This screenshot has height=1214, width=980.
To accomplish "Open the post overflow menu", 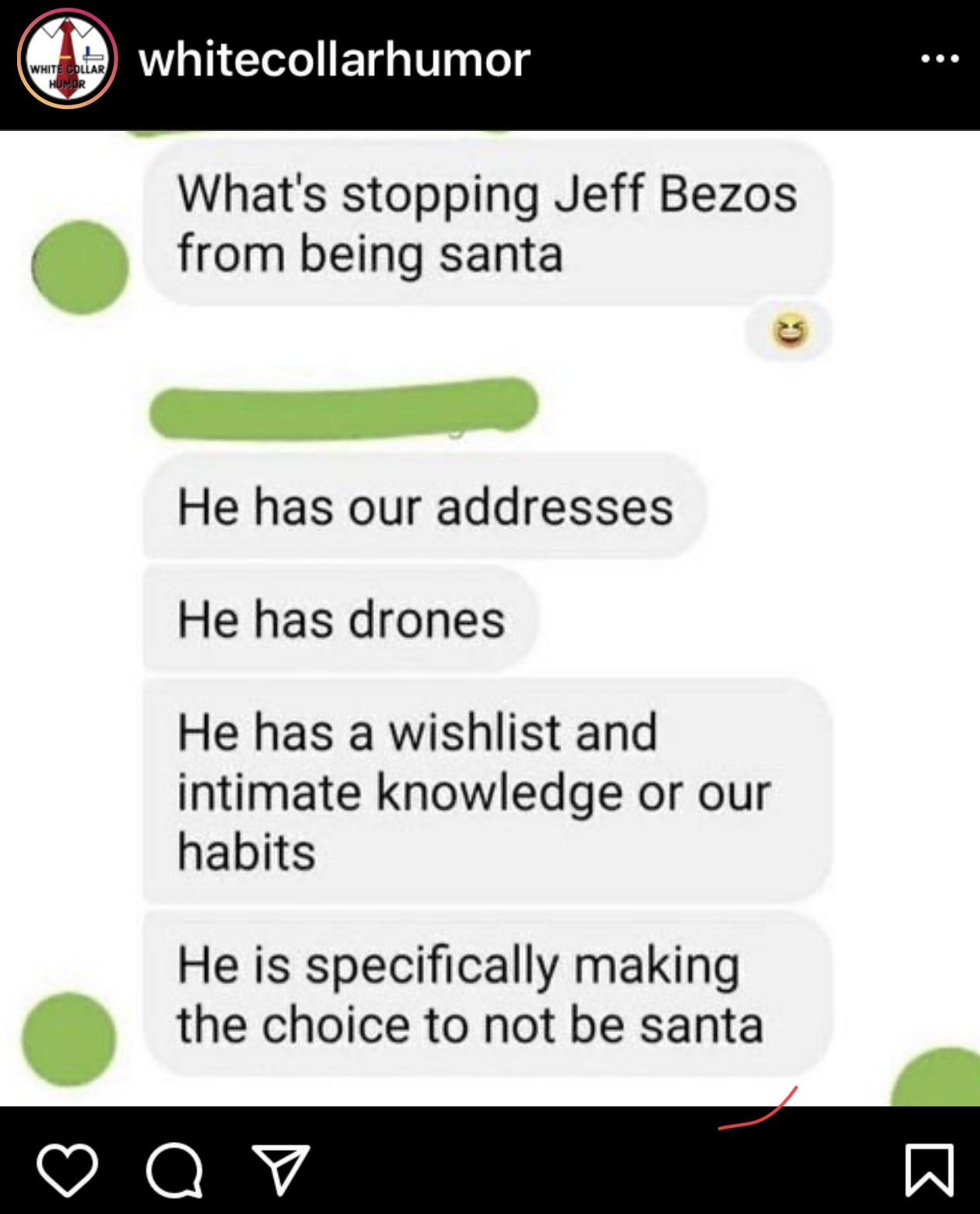I will tap(940, 59).
